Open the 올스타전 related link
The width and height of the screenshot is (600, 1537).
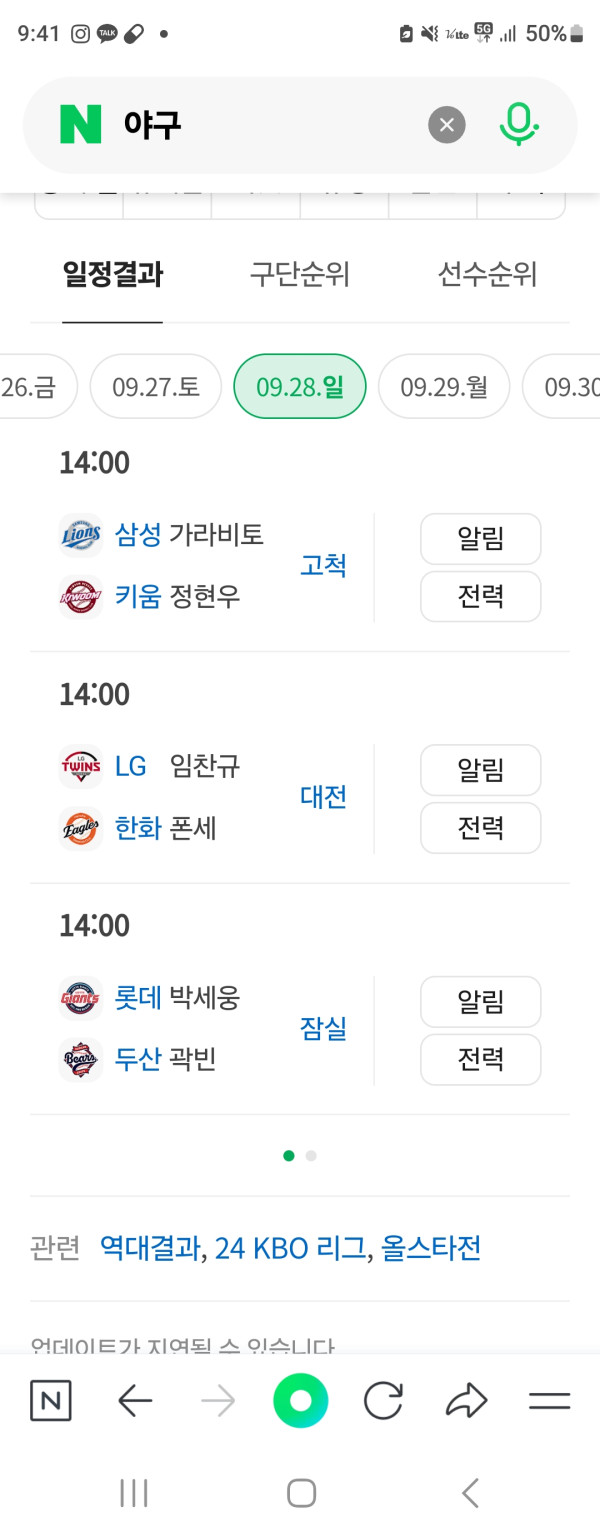(431, 1248)
